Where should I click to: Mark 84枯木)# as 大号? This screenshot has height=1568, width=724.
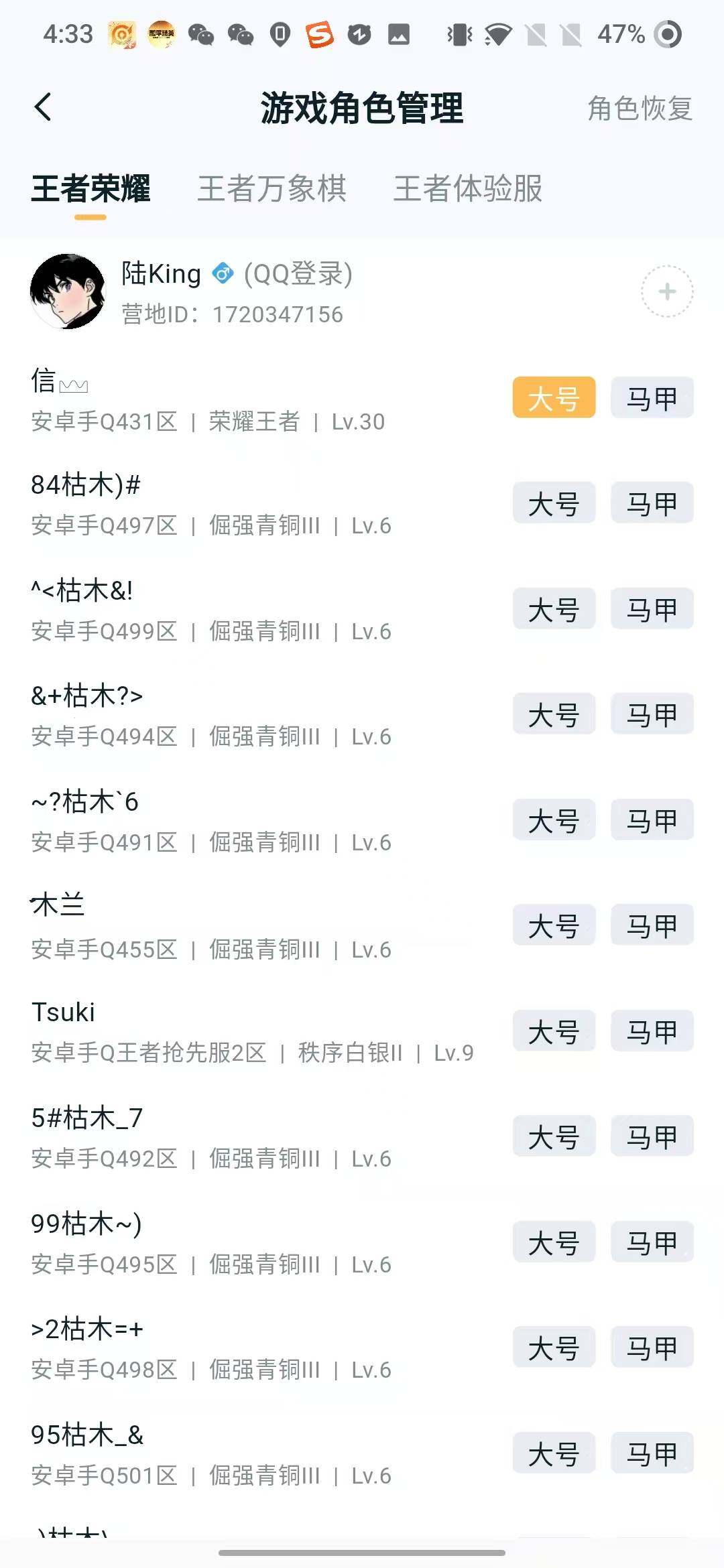point(553,503)
